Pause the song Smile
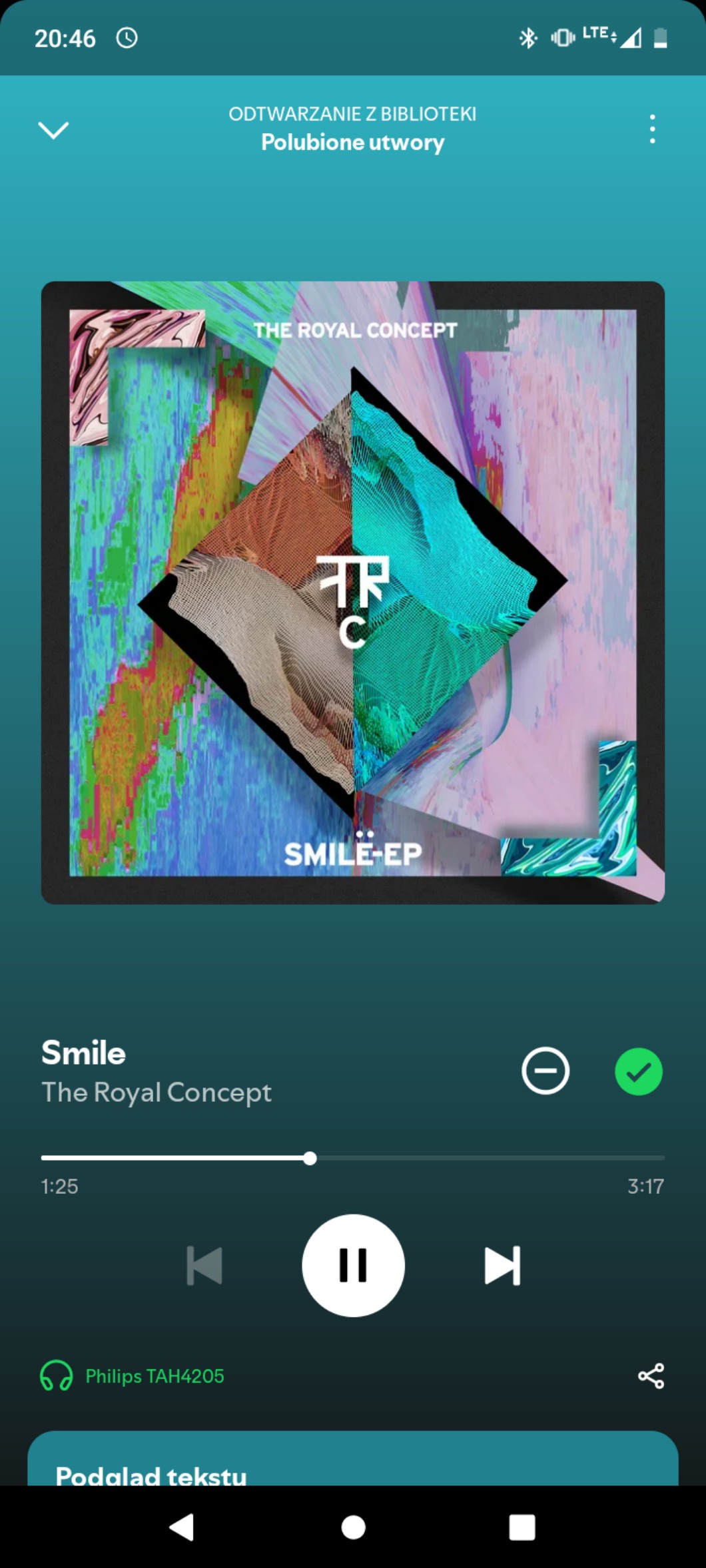The image size is (706, 1568). click(353, 1265)
